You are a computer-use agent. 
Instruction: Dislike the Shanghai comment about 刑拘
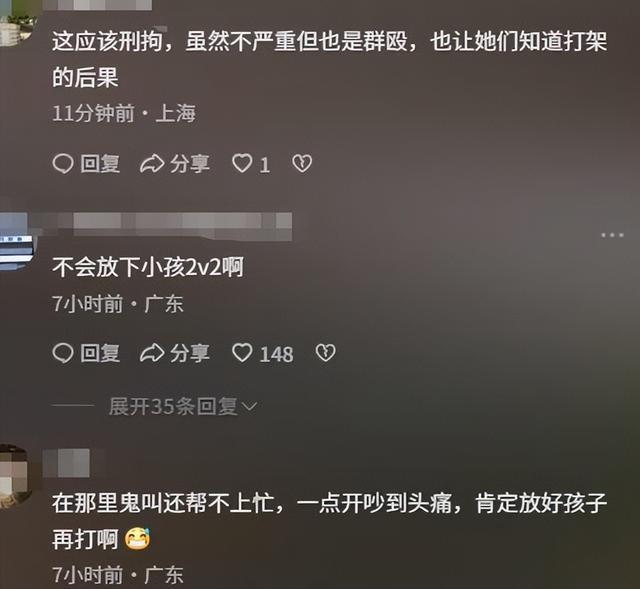302,164
